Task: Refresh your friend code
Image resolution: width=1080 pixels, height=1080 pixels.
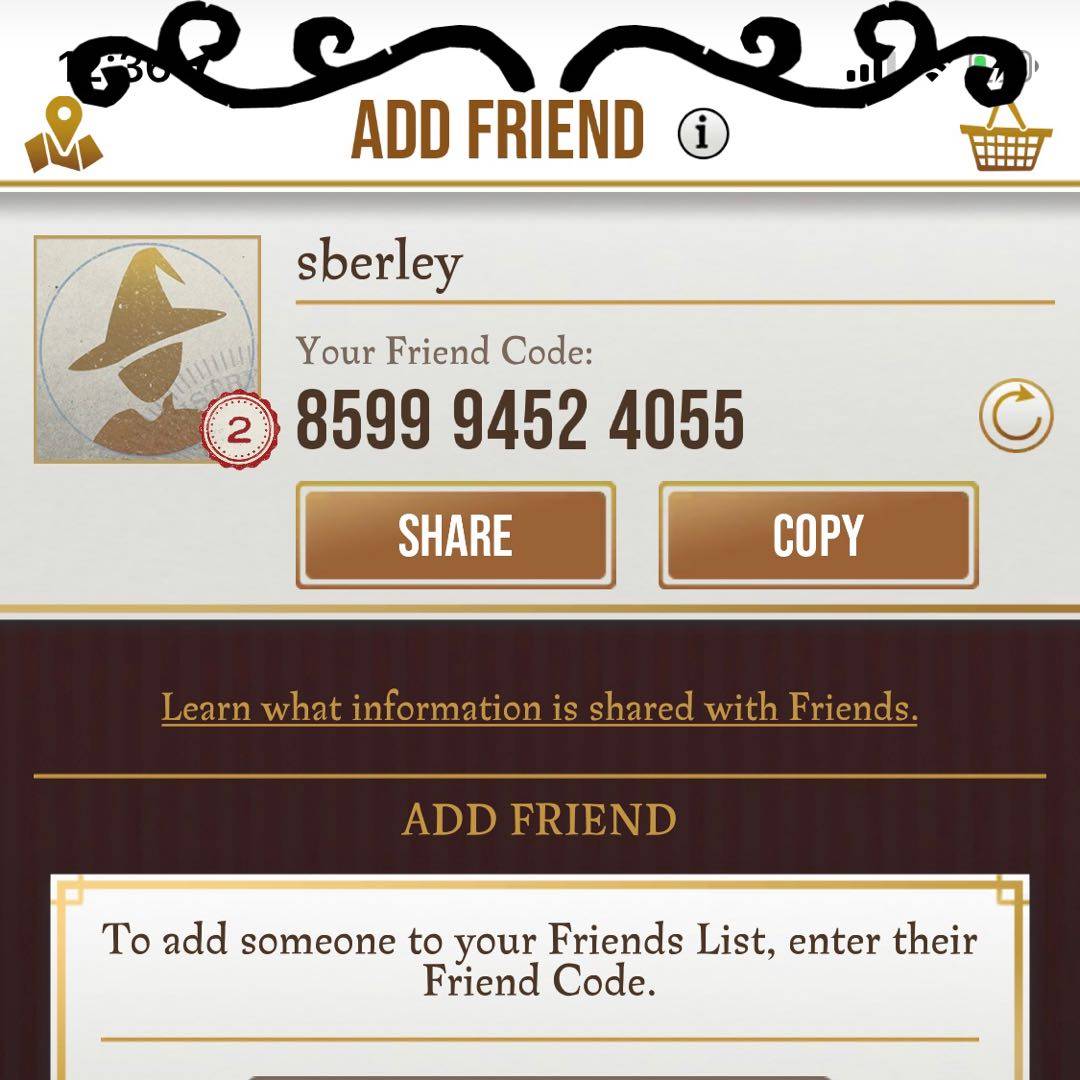Action: (1015, 416)
